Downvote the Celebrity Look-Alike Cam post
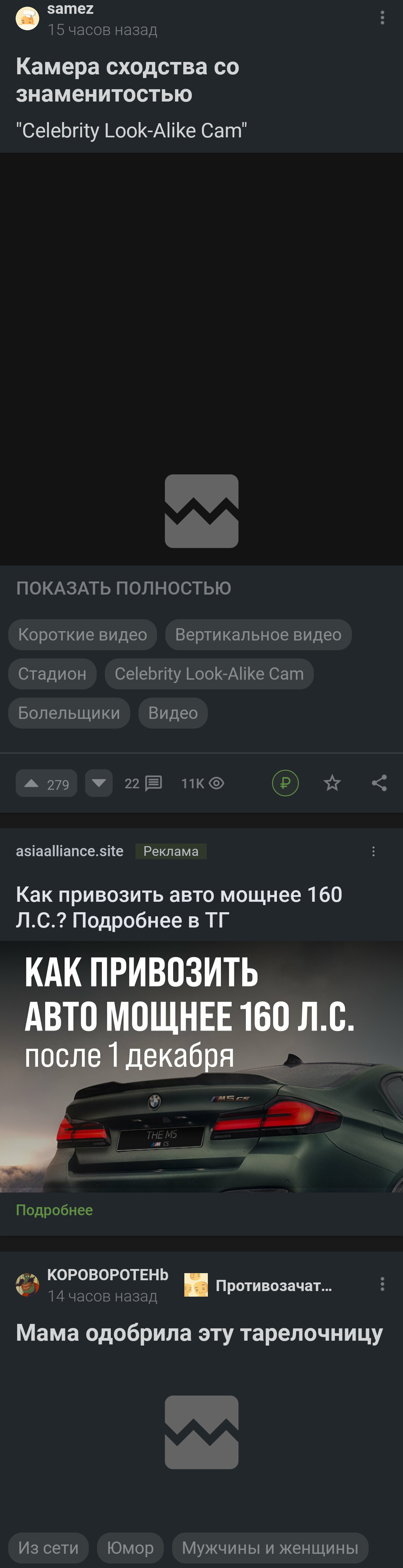Image resolution: width=403 pixels, height=1568 pixels. (99, 783)
